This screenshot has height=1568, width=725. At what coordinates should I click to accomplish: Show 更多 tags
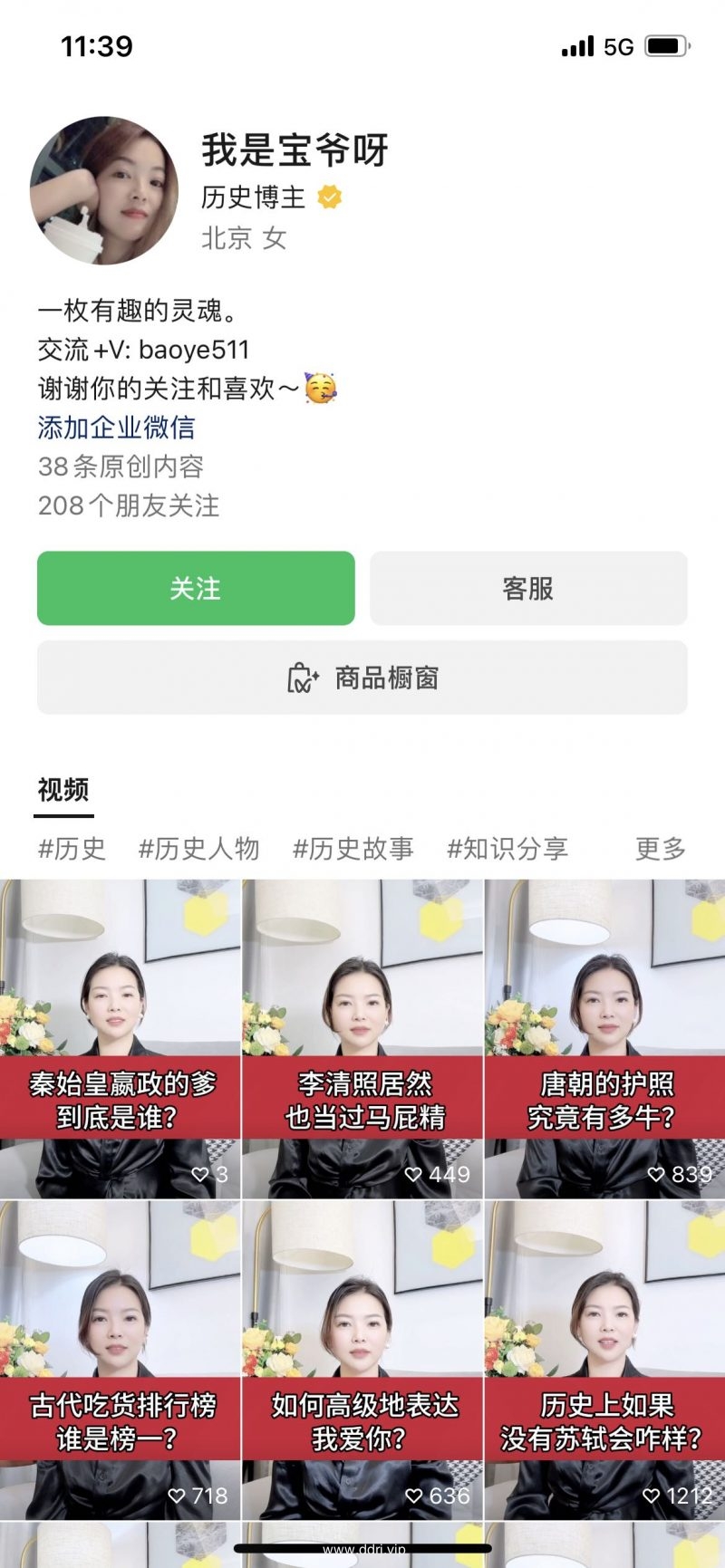coord(660,849)
